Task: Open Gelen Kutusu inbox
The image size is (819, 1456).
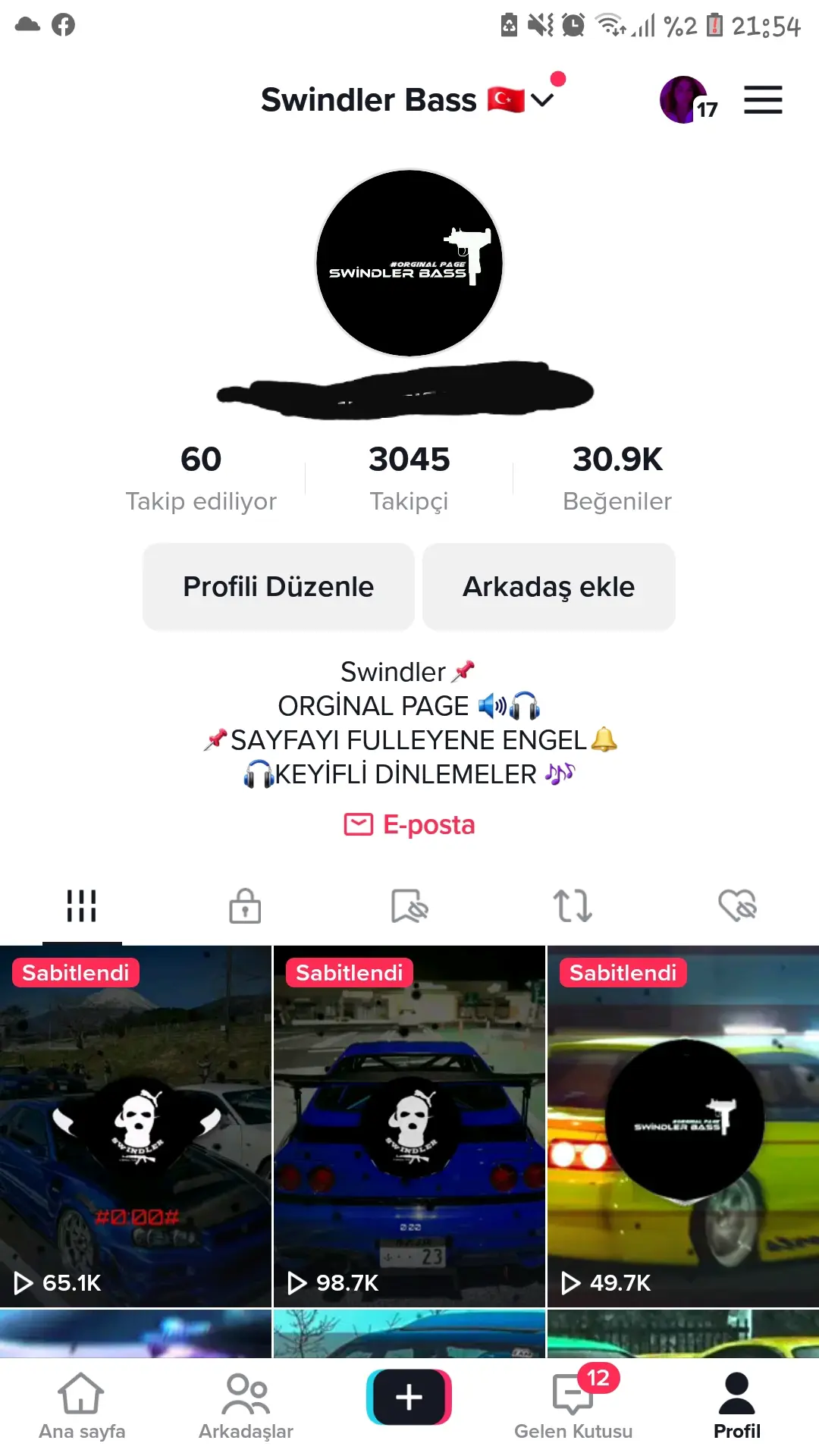Action: [x=573, y=1405]
